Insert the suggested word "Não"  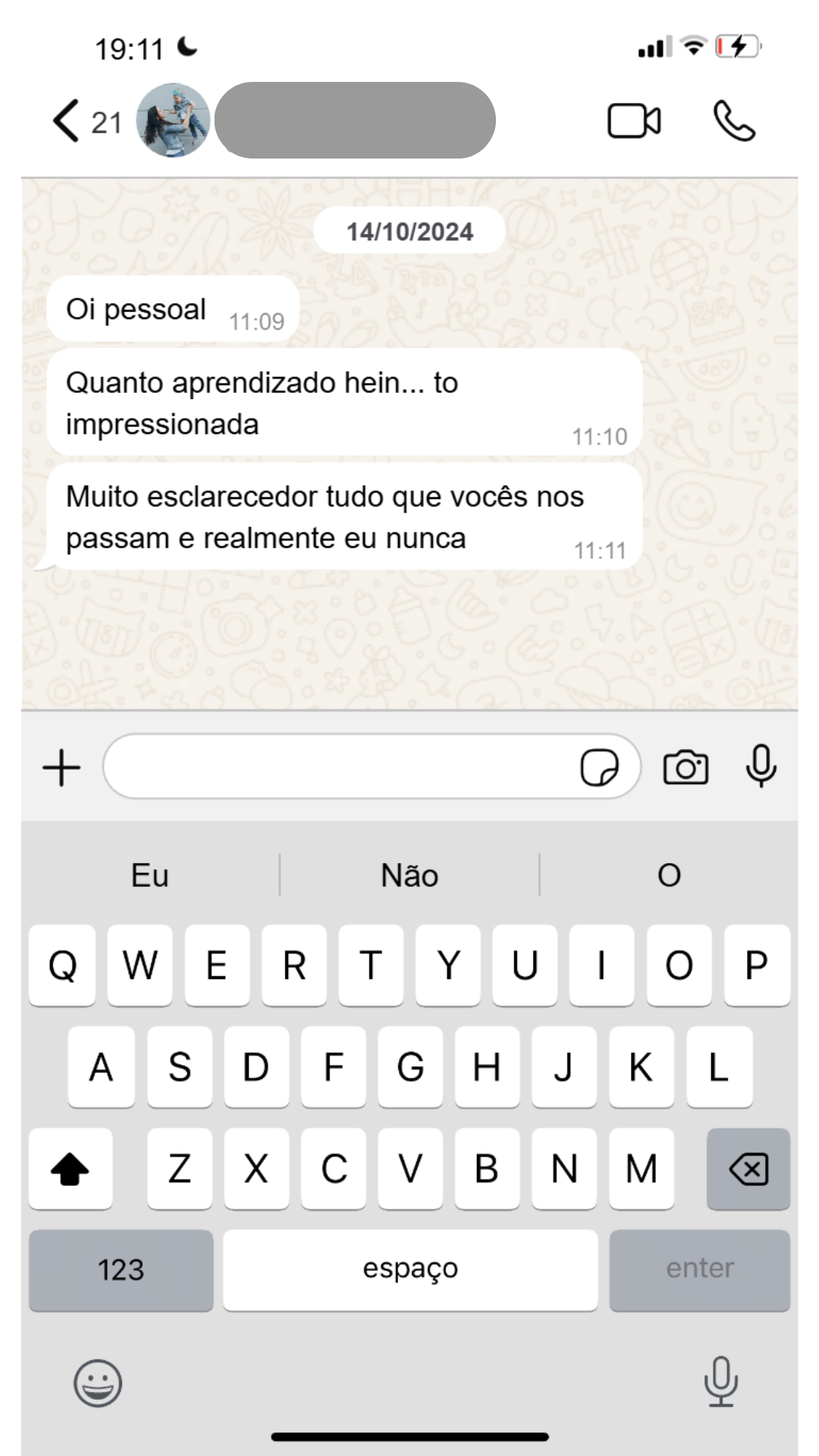point(409,875)
